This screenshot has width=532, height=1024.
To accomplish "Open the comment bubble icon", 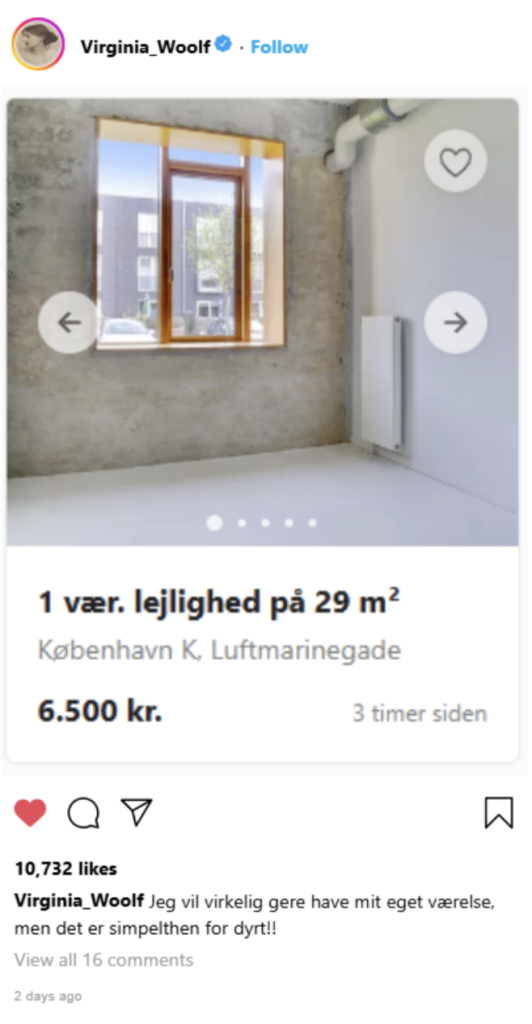I will point(84,814).
